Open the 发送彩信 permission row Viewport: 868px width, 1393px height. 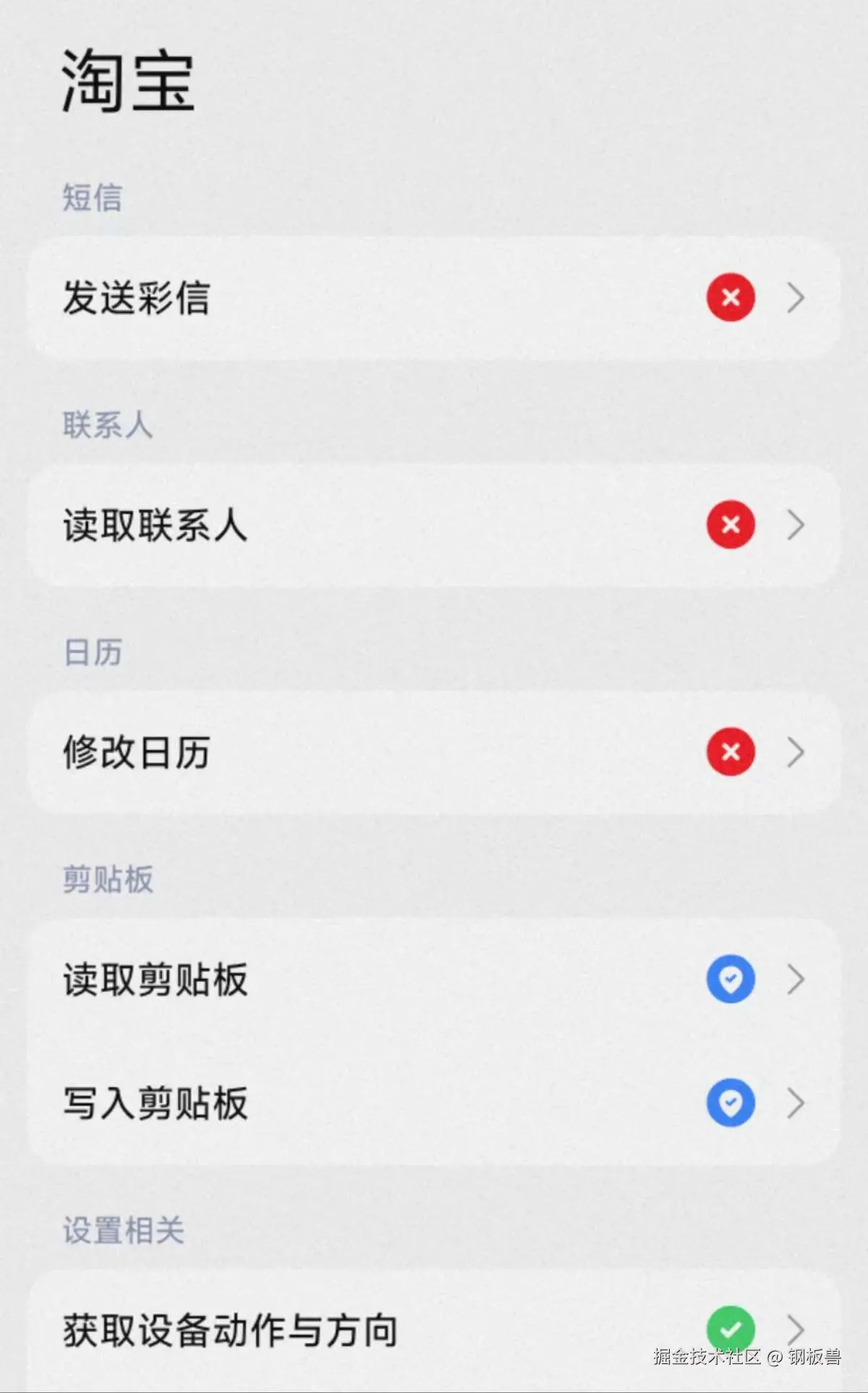434,298
